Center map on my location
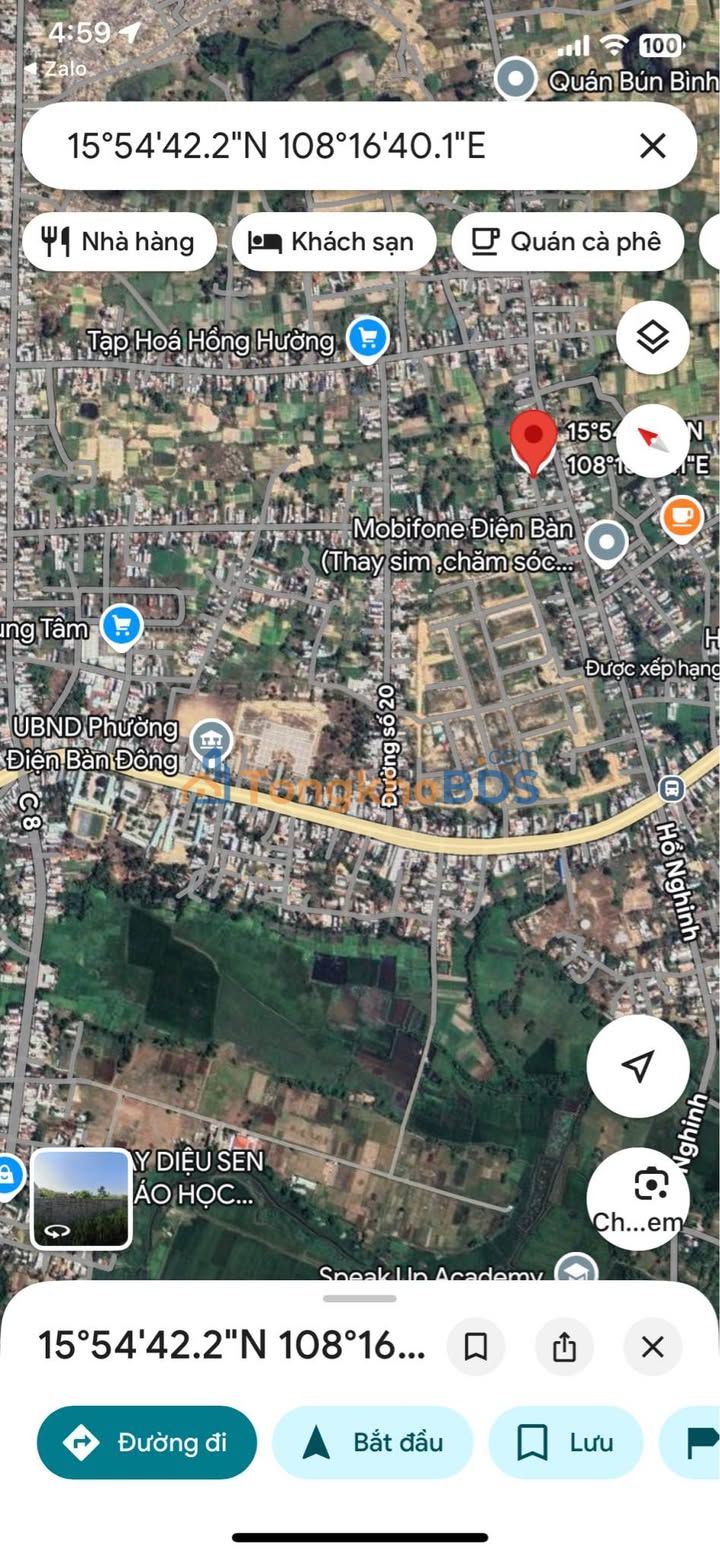The image size is (720, 1557). 637,1066
